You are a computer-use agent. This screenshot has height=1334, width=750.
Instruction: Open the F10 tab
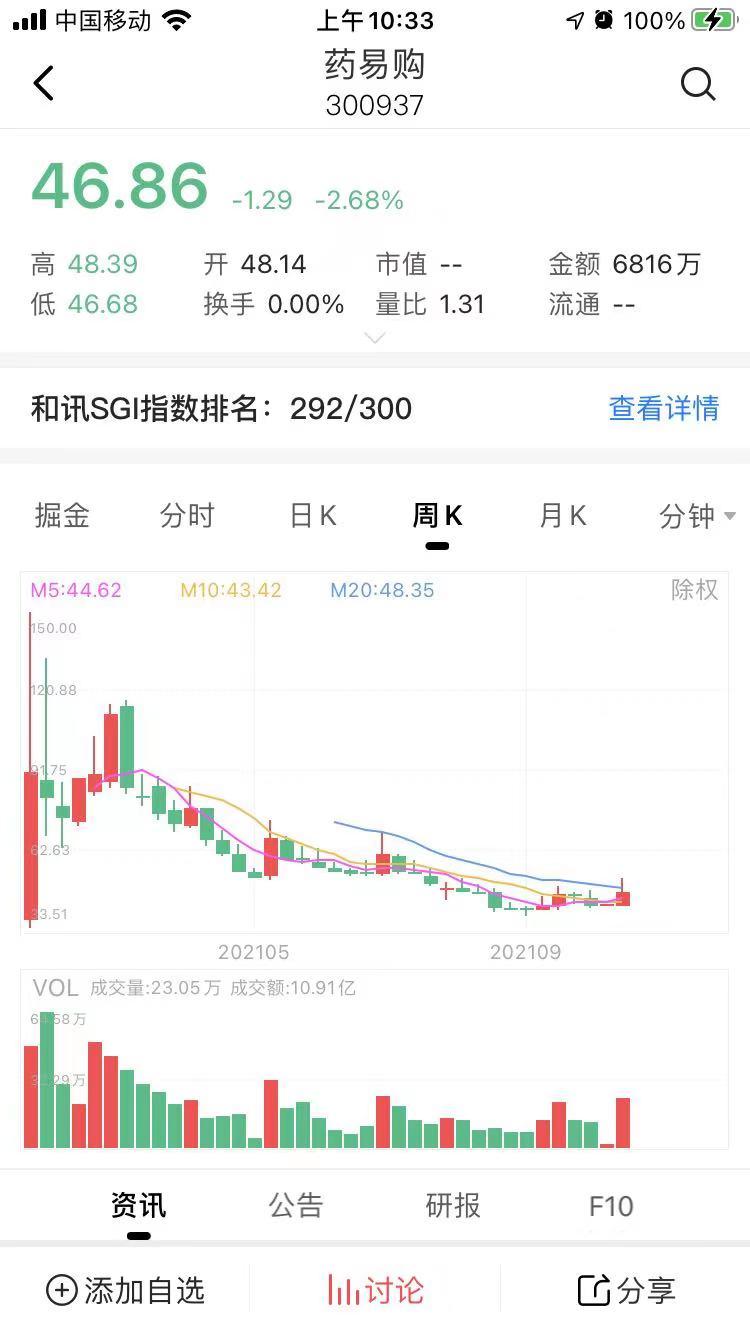(x=611, y=1206)
